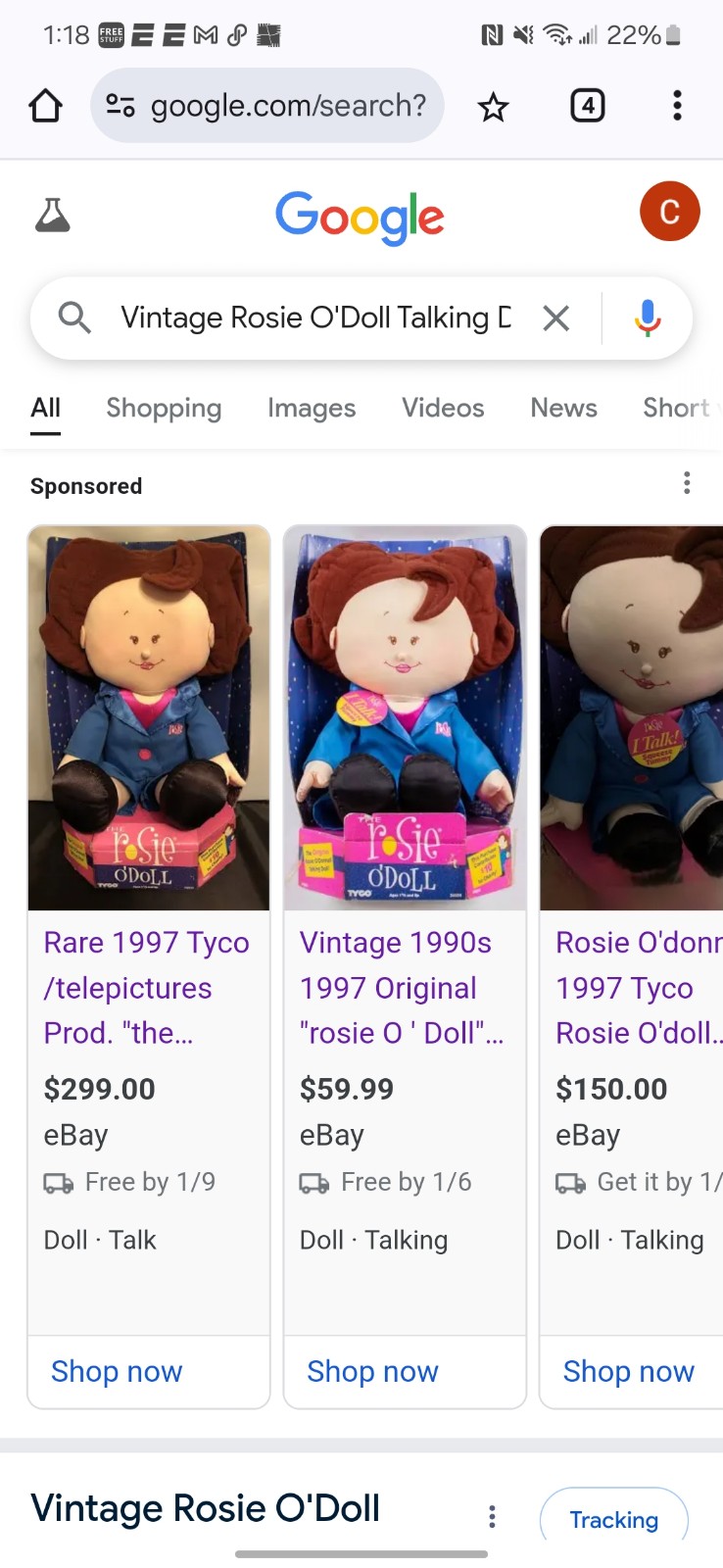The image size is (723, 1568).
Task: Switch to the Shopping tab
Action: [164, 408]
